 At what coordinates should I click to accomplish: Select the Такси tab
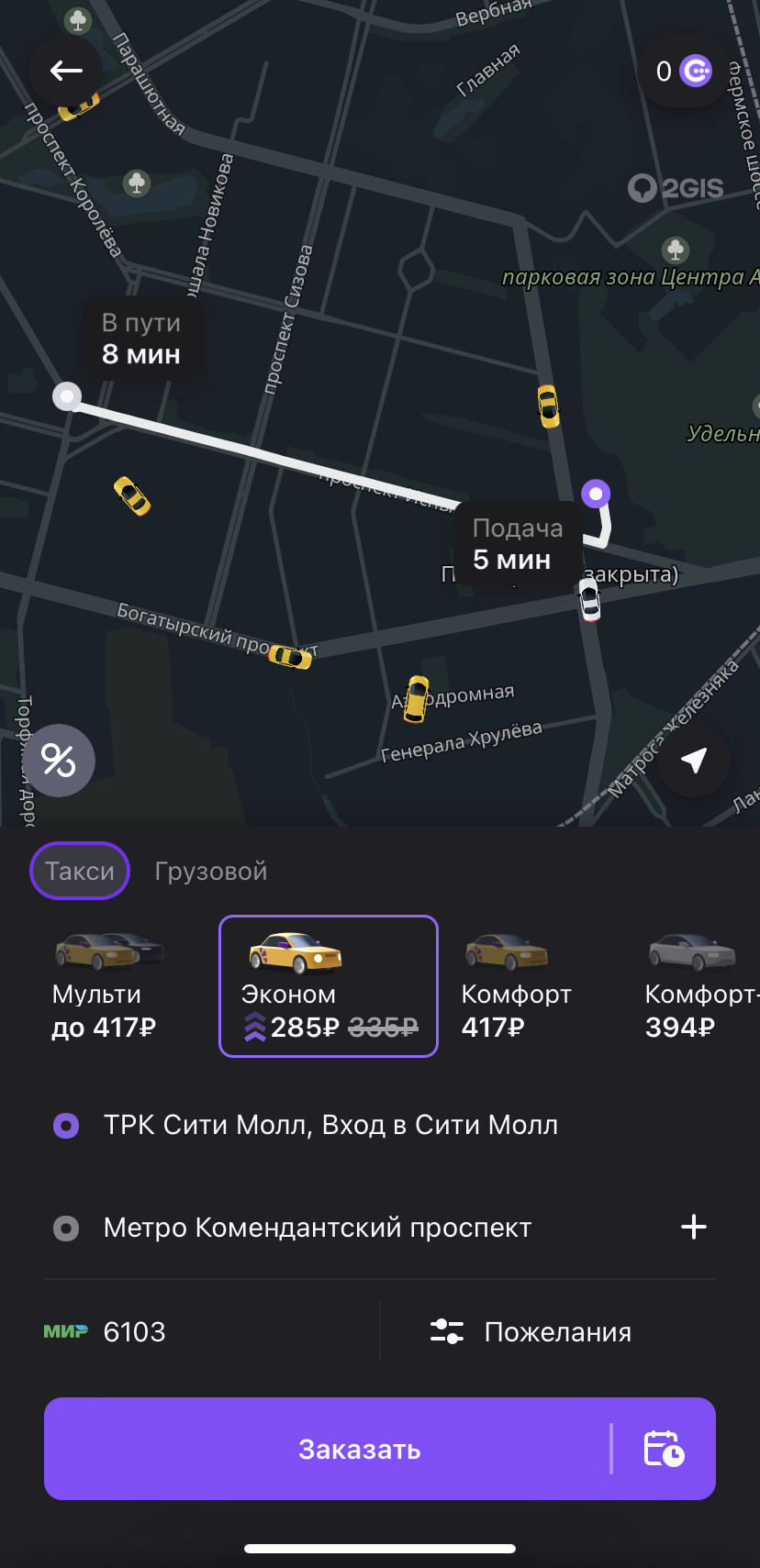(80, 871)
